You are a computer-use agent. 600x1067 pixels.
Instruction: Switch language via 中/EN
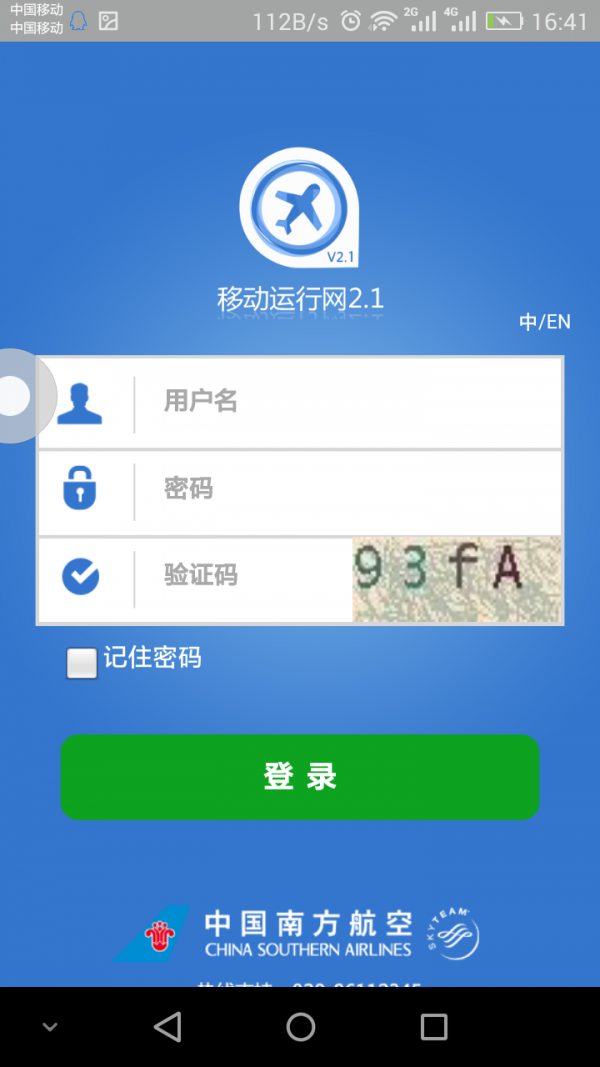[x=544, y=322]
